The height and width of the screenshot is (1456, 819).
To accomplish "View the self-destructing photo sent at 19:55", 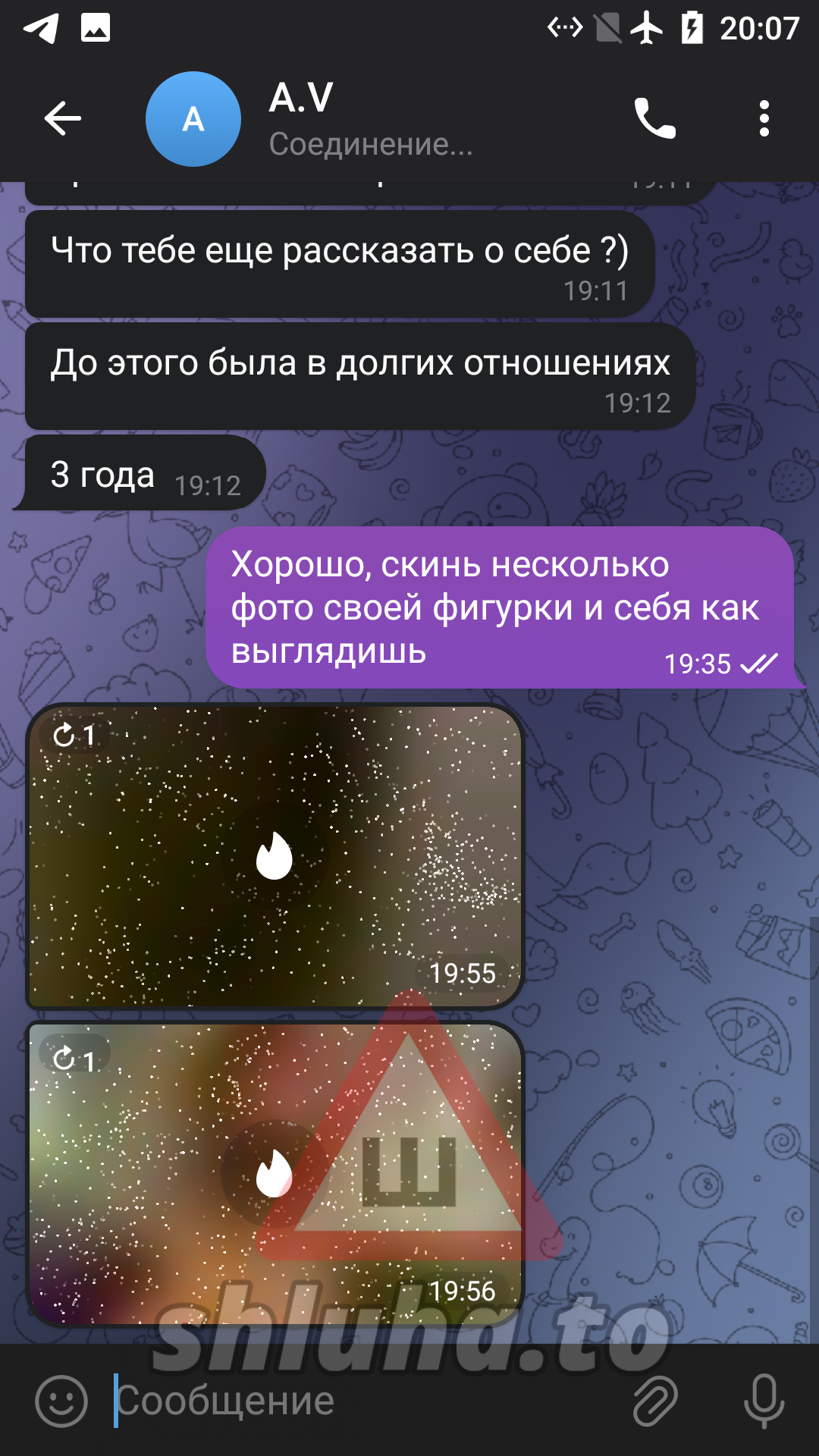I will tap(275, 856).
